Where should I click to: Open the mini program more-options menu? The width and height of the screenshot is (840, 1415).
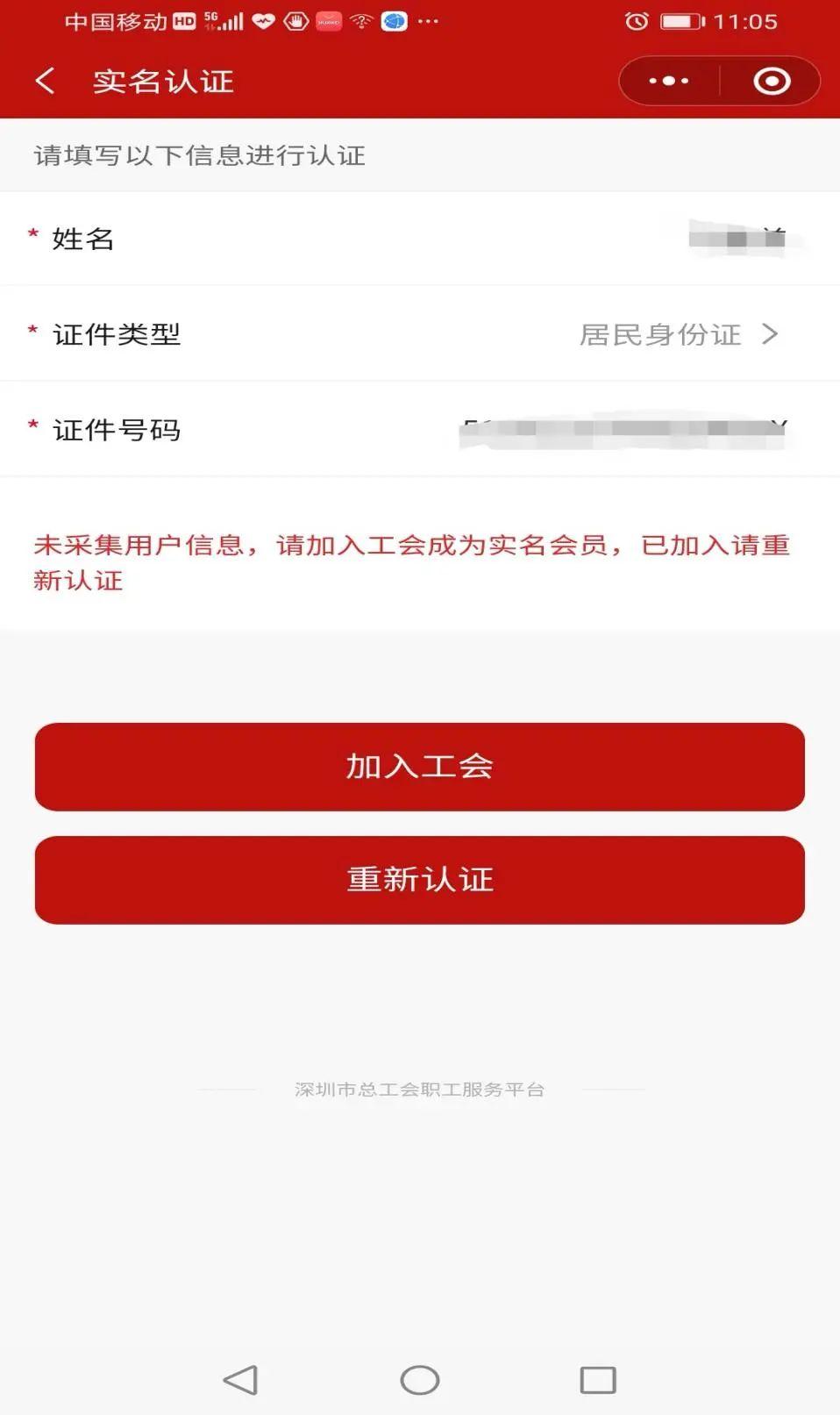tap(669, 82)
